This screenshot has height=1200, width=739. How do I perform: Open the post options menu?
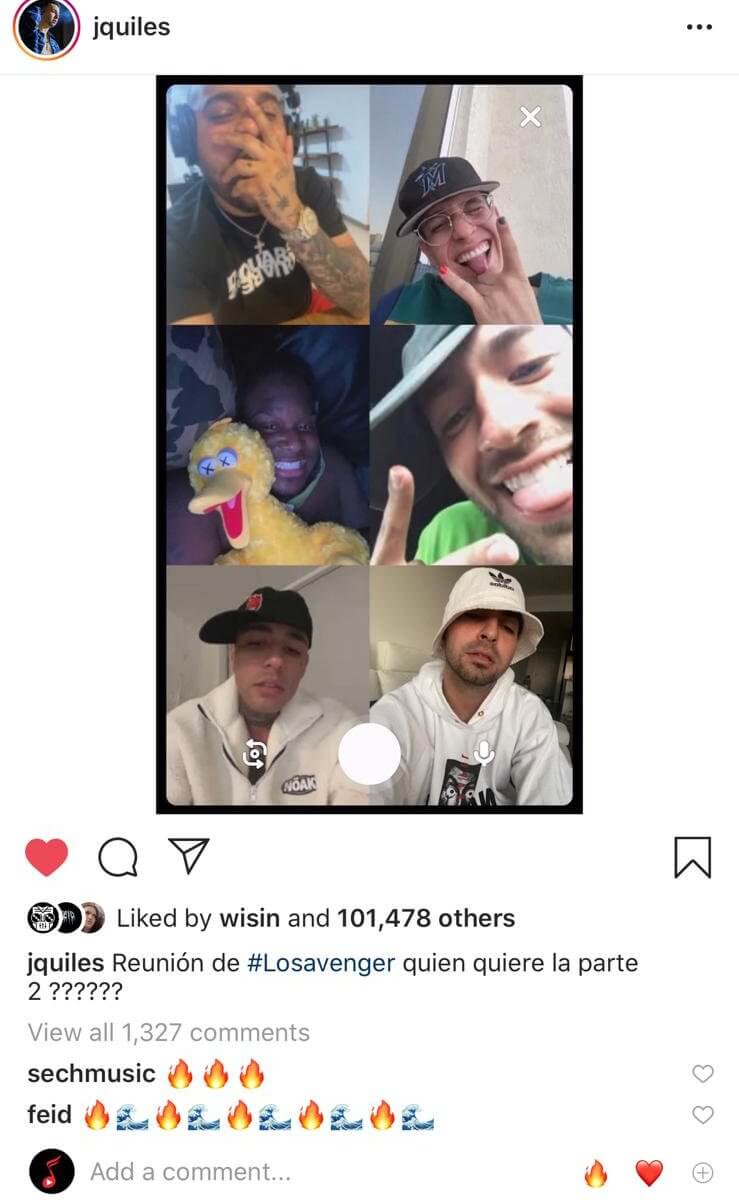[x=699, y=28]
